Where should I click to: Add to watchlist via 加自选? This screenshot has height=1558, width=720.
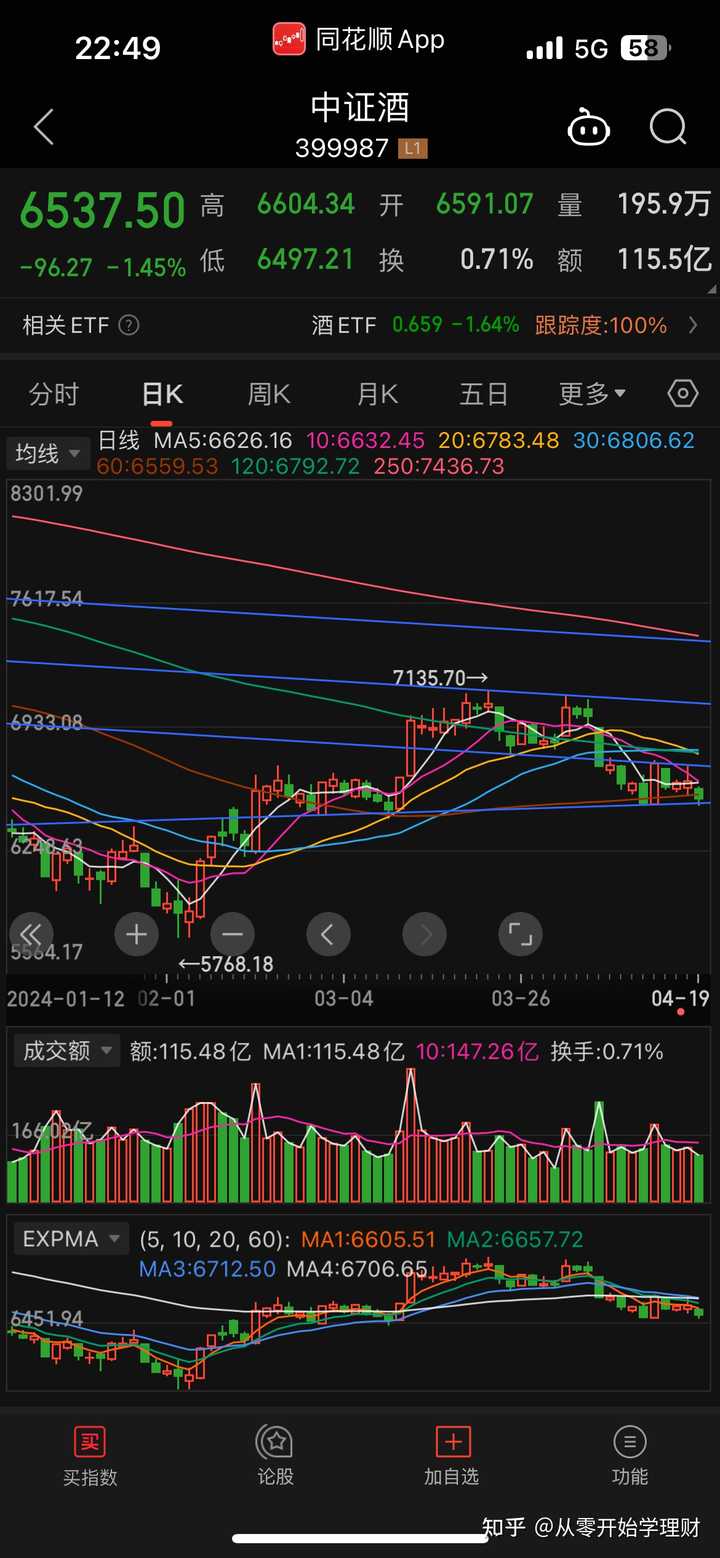452,1456
